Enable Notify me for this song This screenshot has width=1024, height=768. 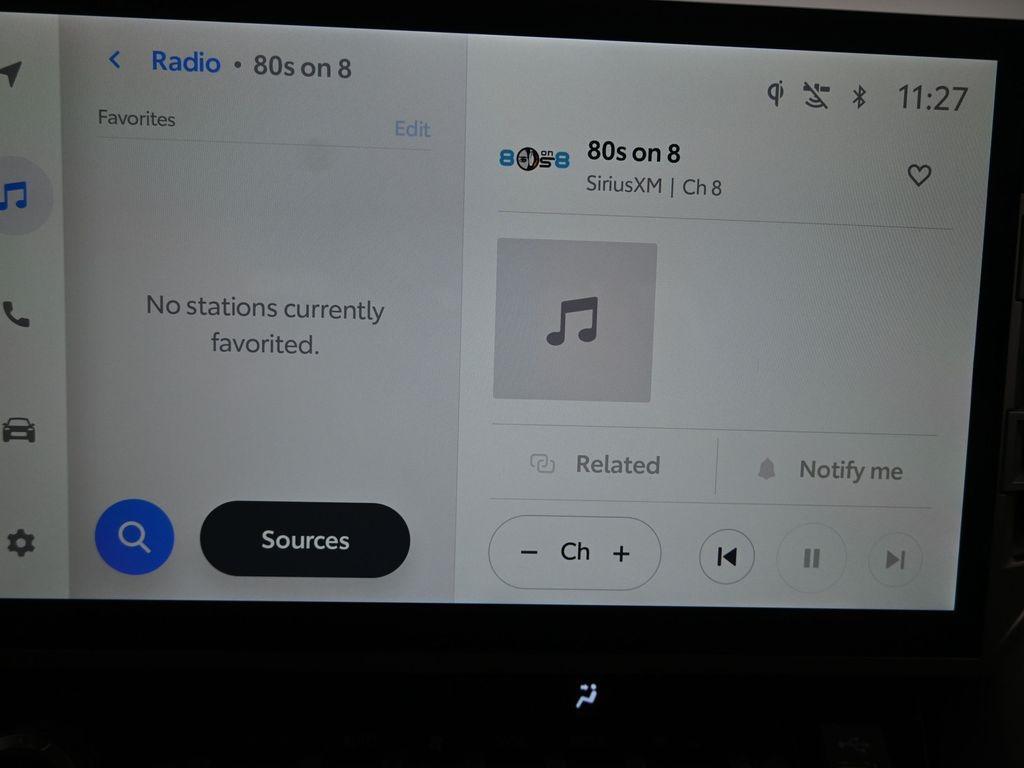tap(830, 470)
